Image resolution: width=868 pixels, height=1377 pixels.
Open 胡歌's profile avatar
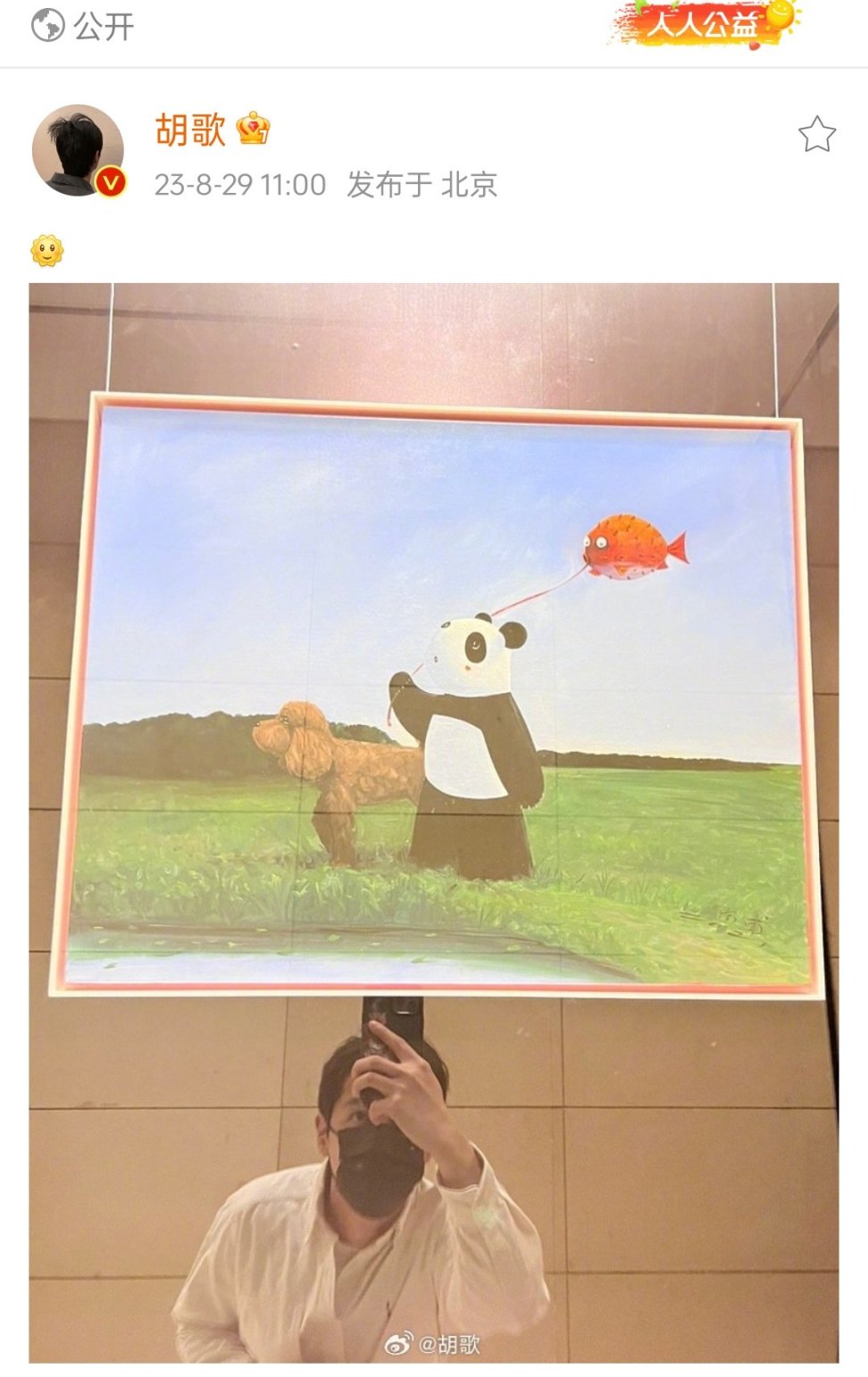pos(78,150)
